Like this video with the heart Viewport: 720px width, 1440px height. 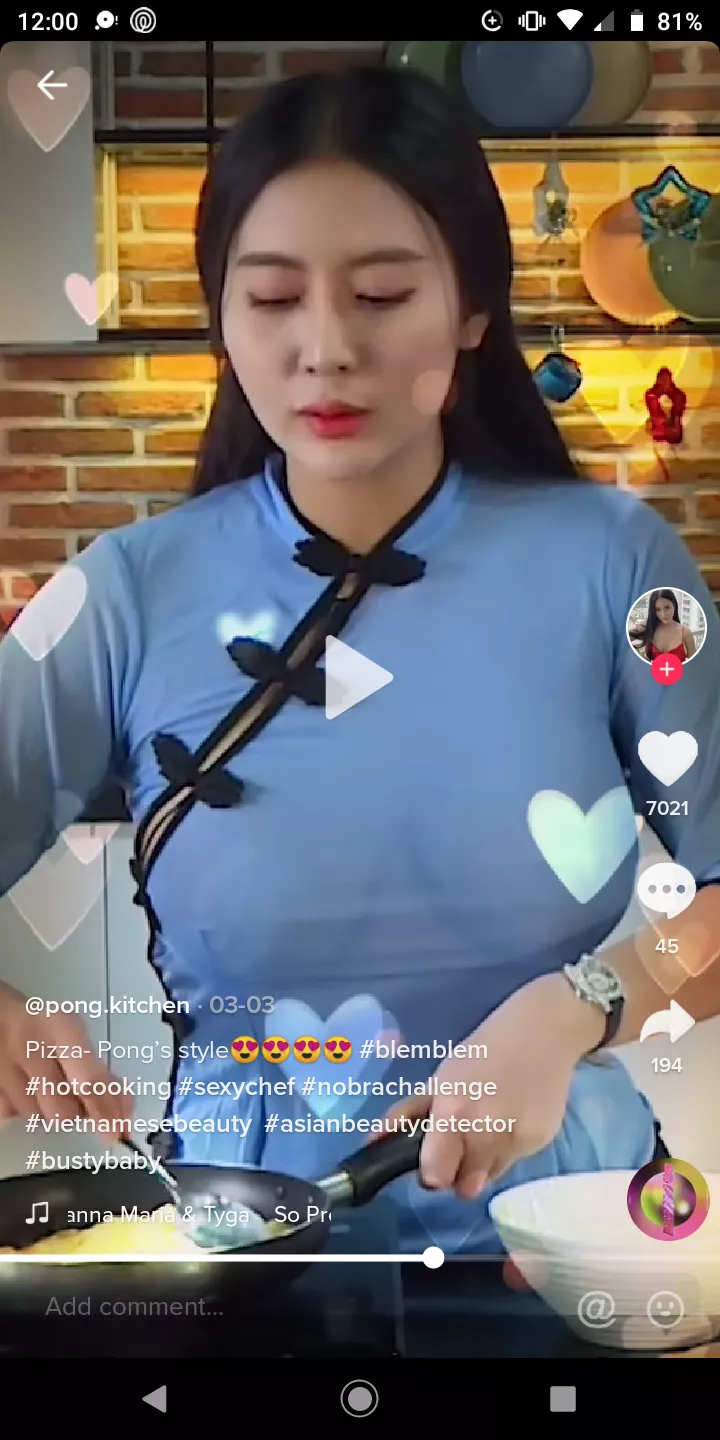[x=667, y=758]
